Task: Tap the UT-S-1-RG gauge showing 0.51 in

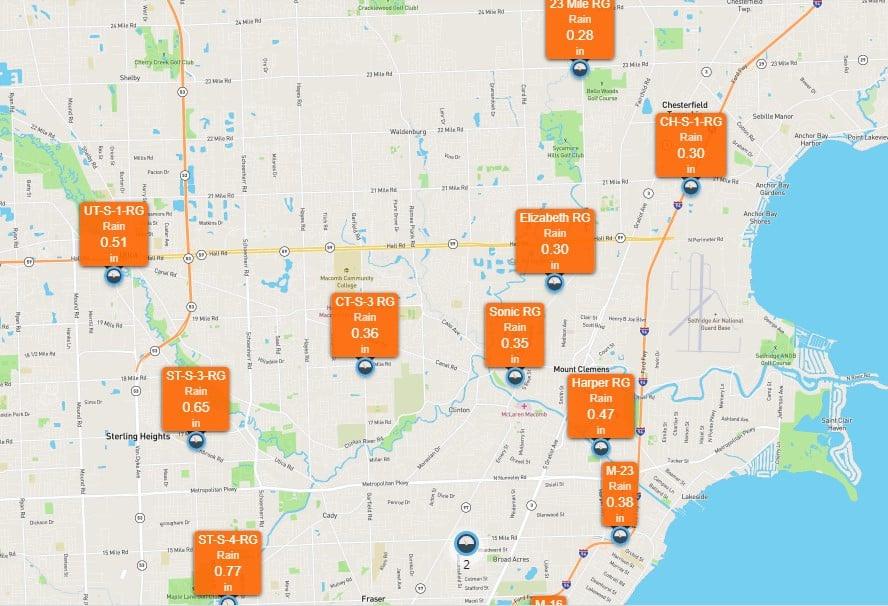Action: [x=114, y=234]
